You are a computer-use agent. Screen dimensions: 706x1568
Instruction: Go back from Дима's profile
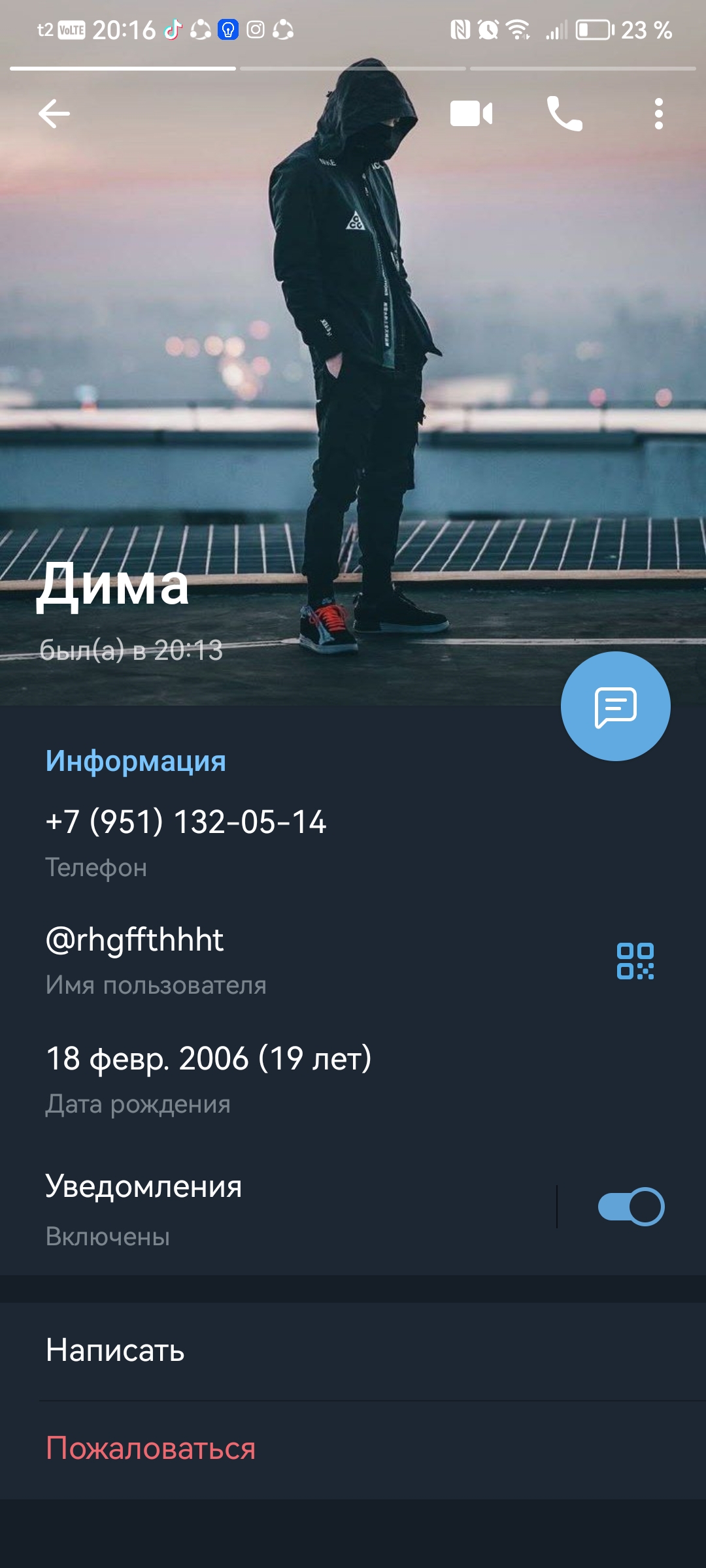[54, 114]
